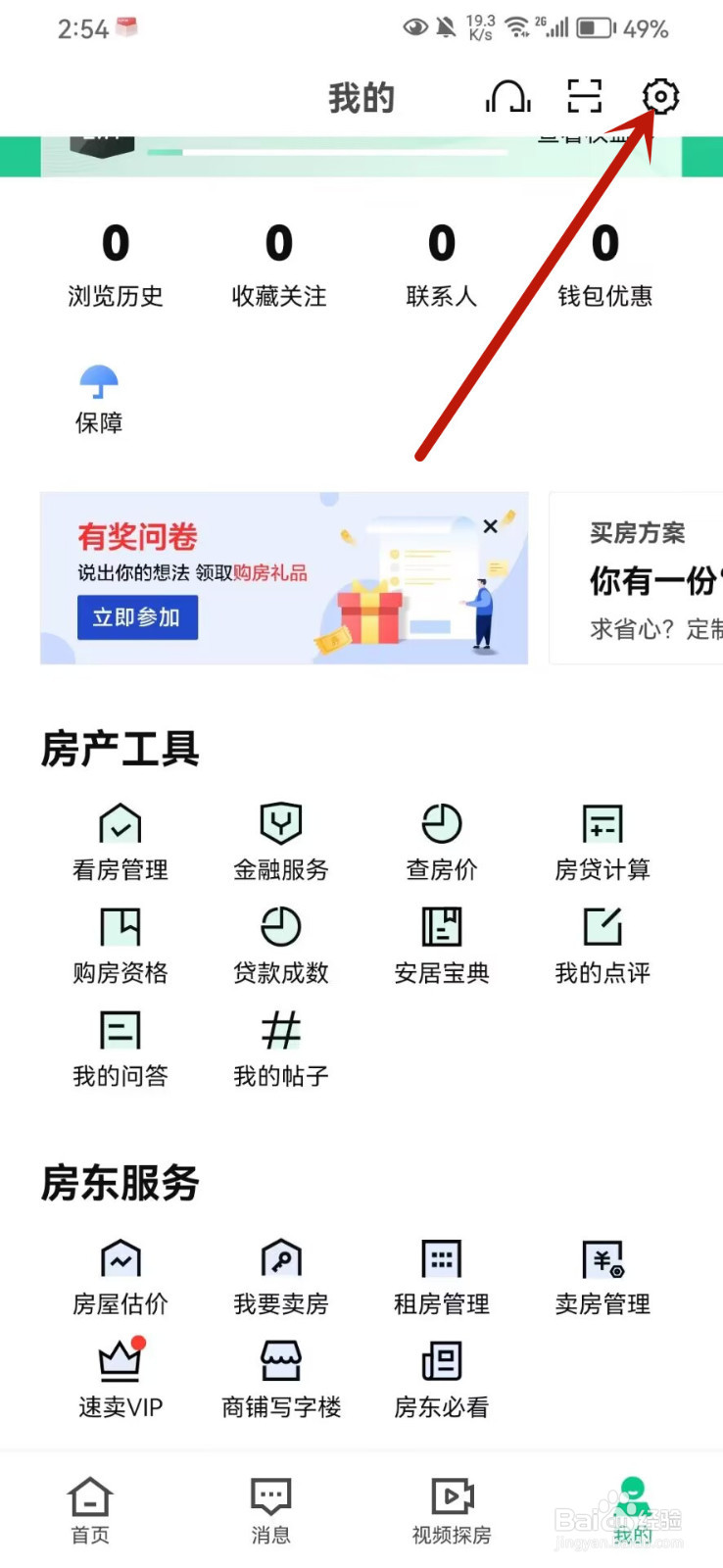Tap the 立即参加 survey button

click(137, 617)
